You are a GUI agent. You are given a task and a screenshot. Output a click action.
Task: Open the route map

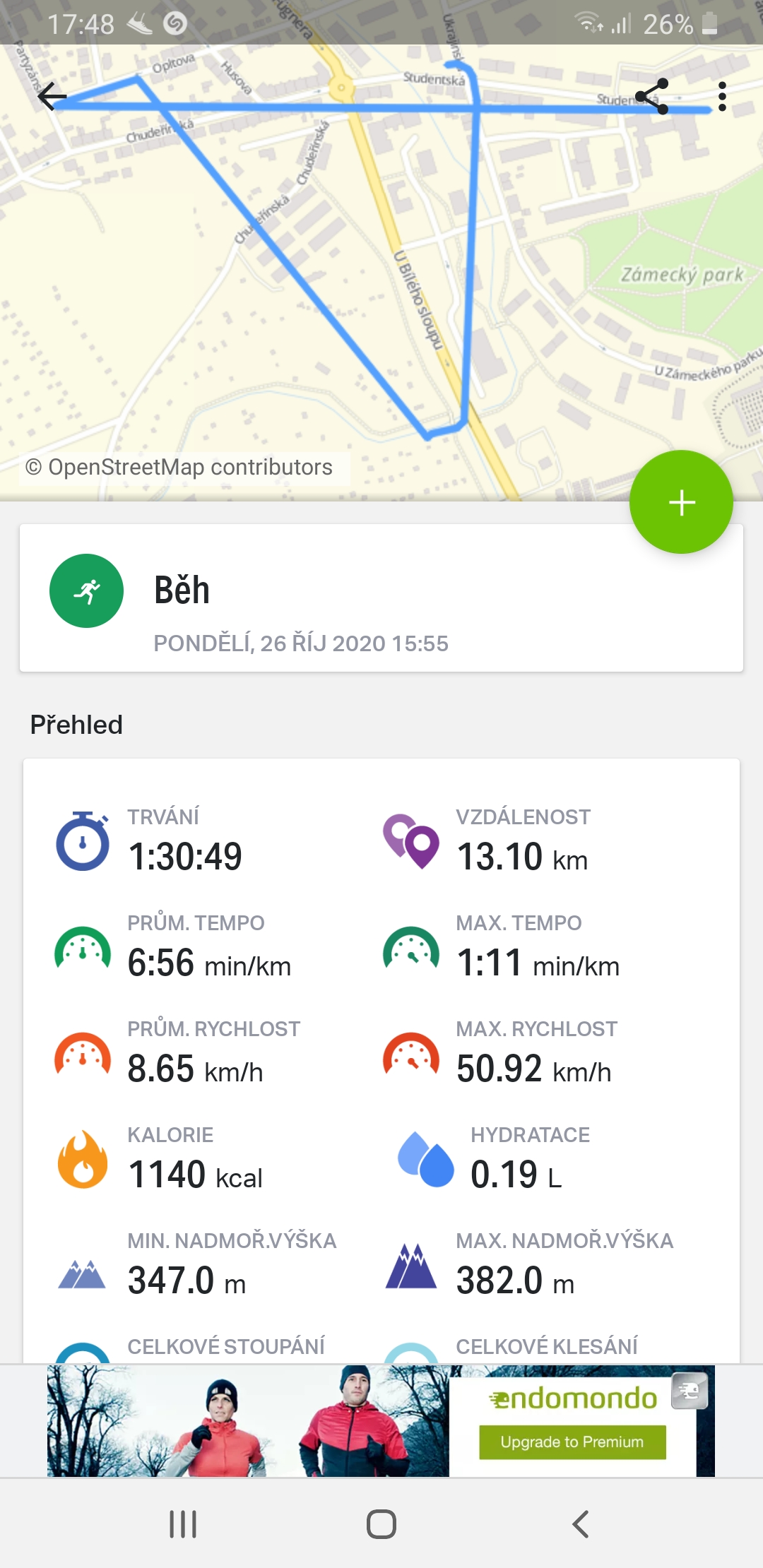click(381, 273)
